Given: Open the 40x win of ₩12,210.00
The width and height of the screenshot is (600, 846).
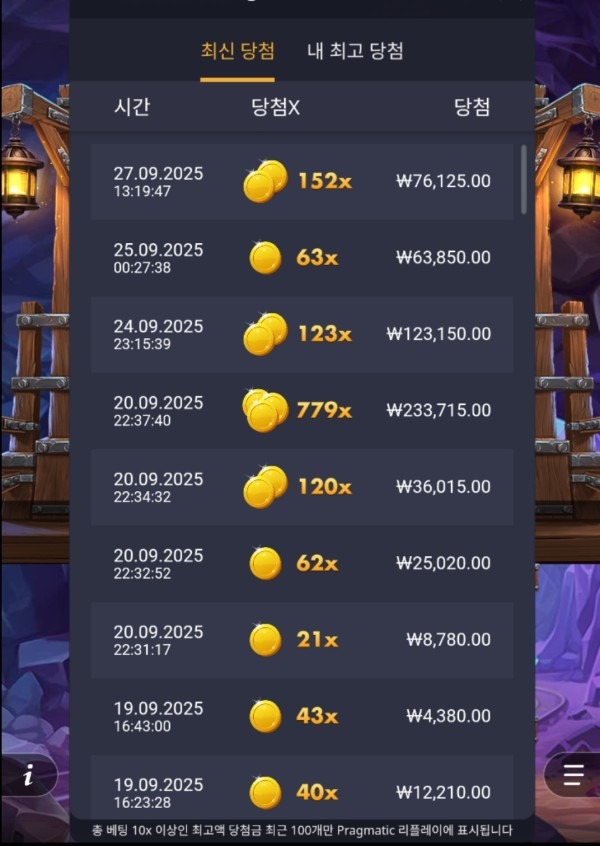Looking at the screenshot, I should pyautogui.click(x=302, y=790).
